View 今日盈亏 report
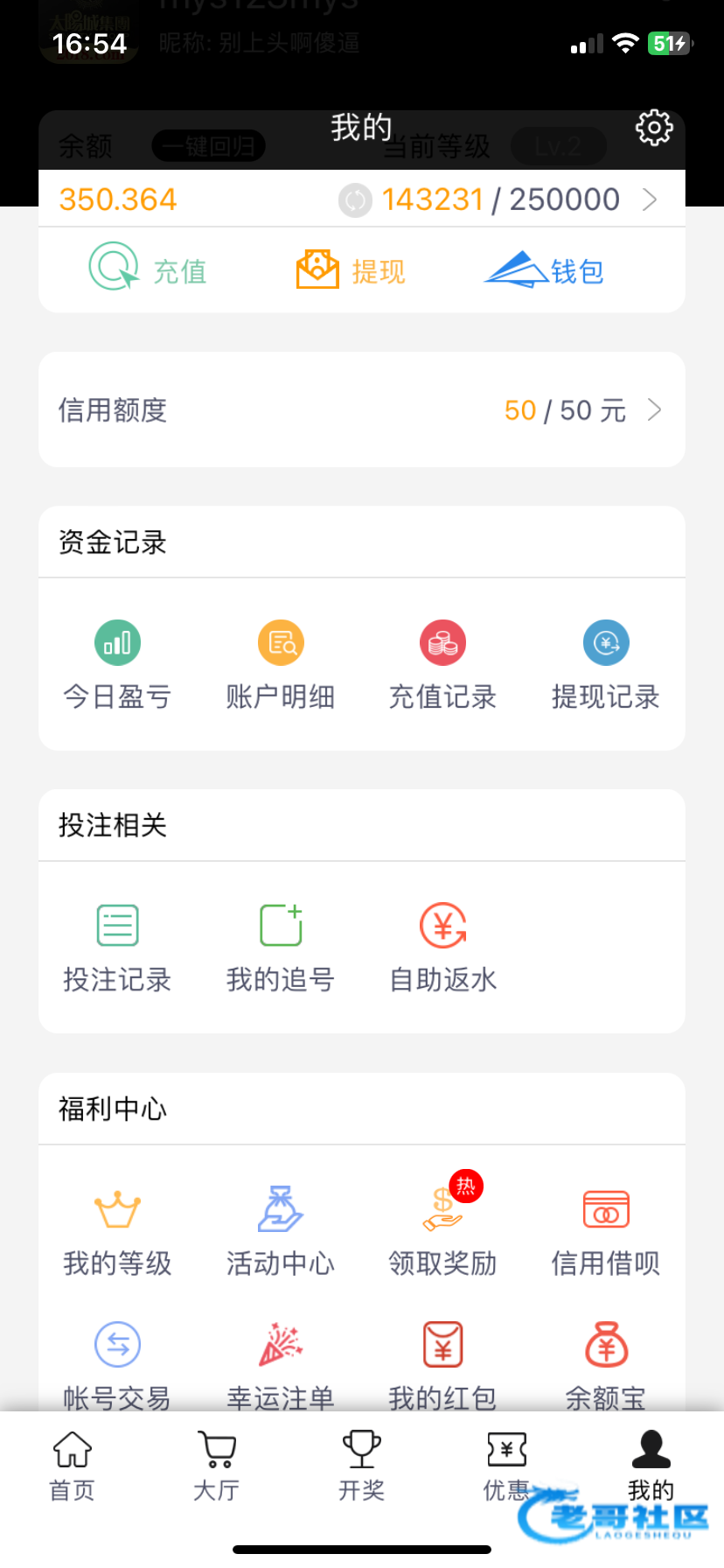 pyautogui.click(x=117, y=663)
